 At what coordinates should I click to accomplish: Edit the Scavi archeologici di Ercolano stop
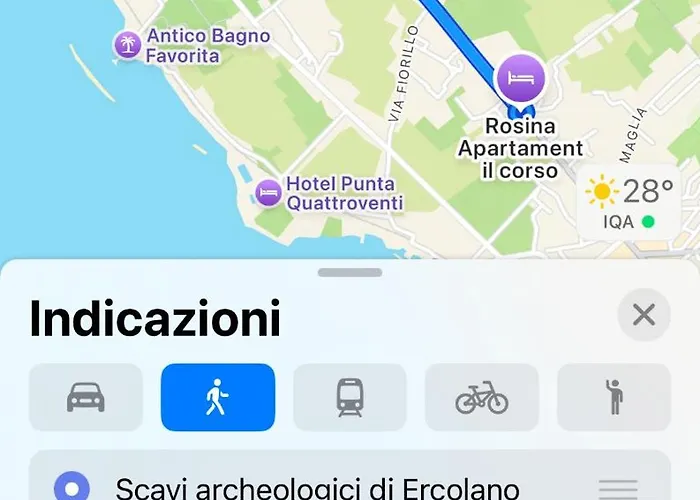click(317, 489)
